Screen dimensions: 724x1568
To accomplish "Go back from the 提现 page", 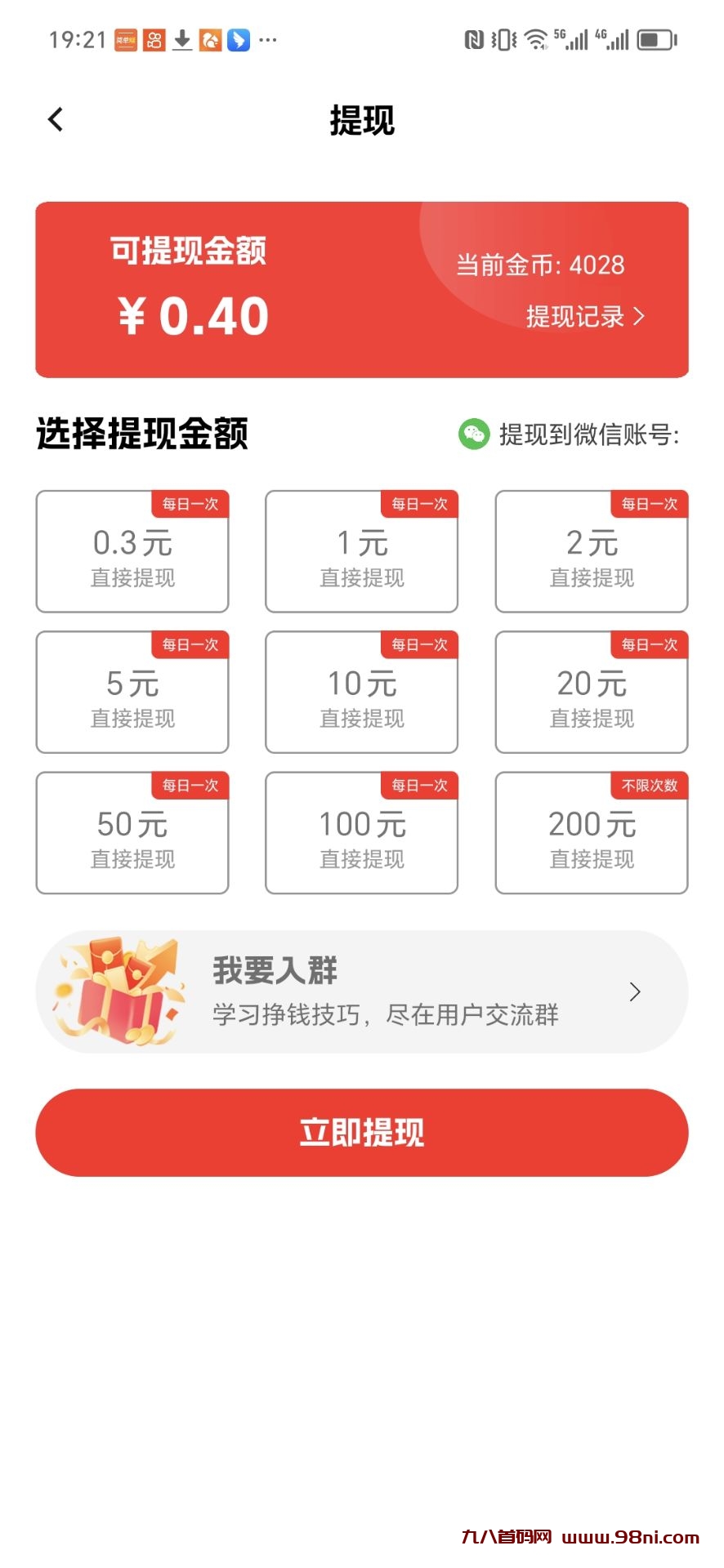I will click(x=56, y=120).
